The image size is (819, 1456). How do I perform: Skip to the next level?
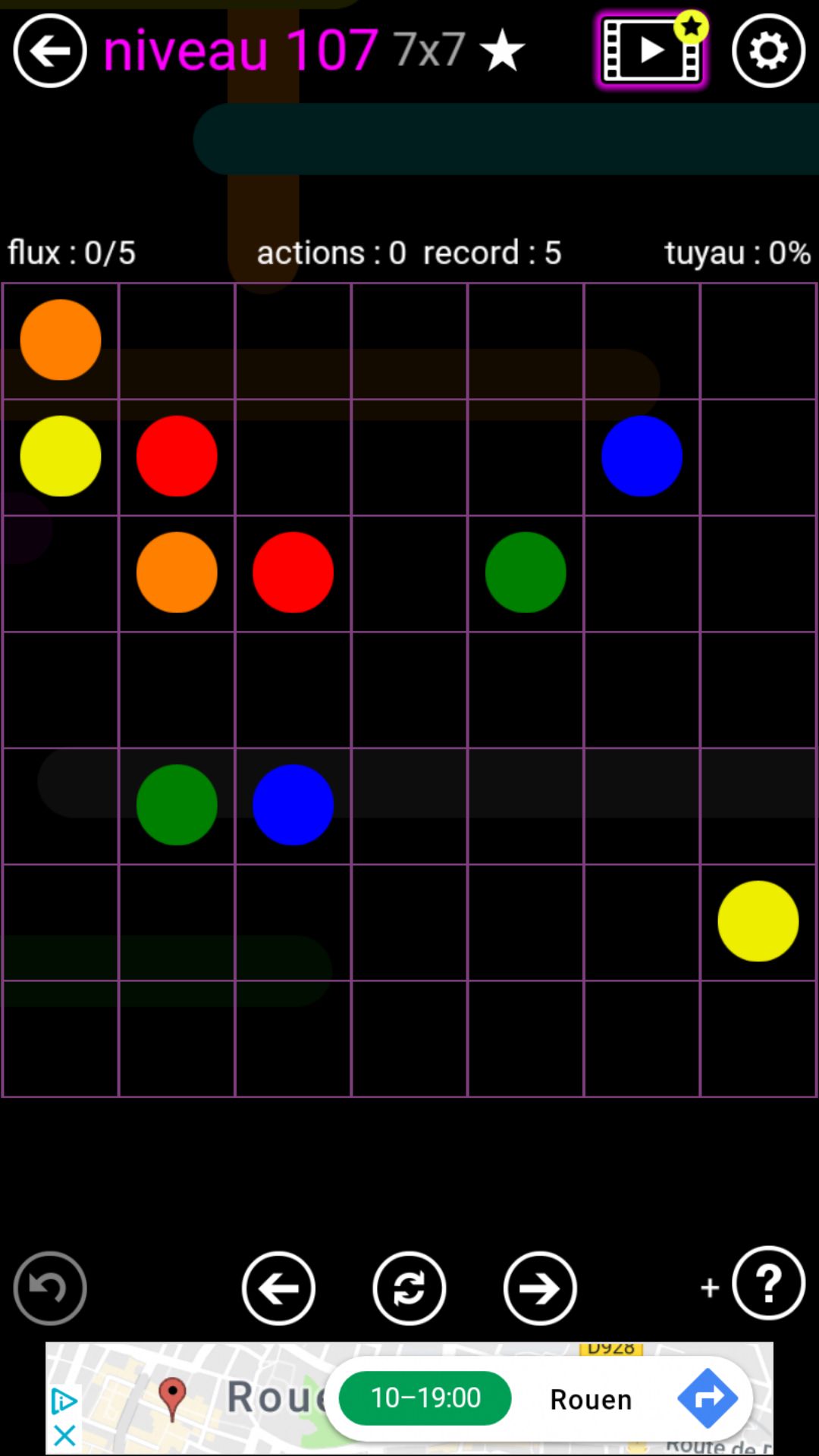(540, 1288)
